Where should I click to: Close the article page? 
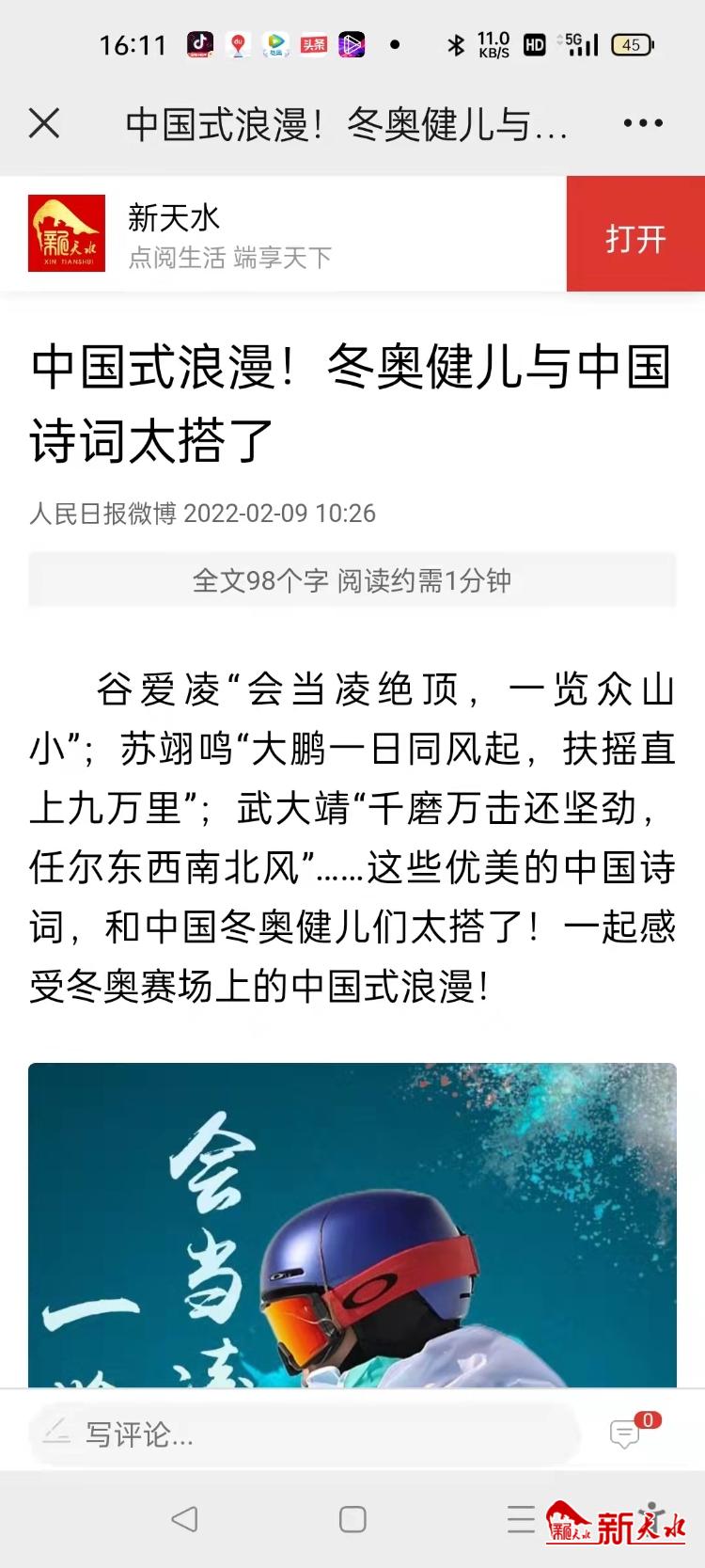tap(44, 123)
